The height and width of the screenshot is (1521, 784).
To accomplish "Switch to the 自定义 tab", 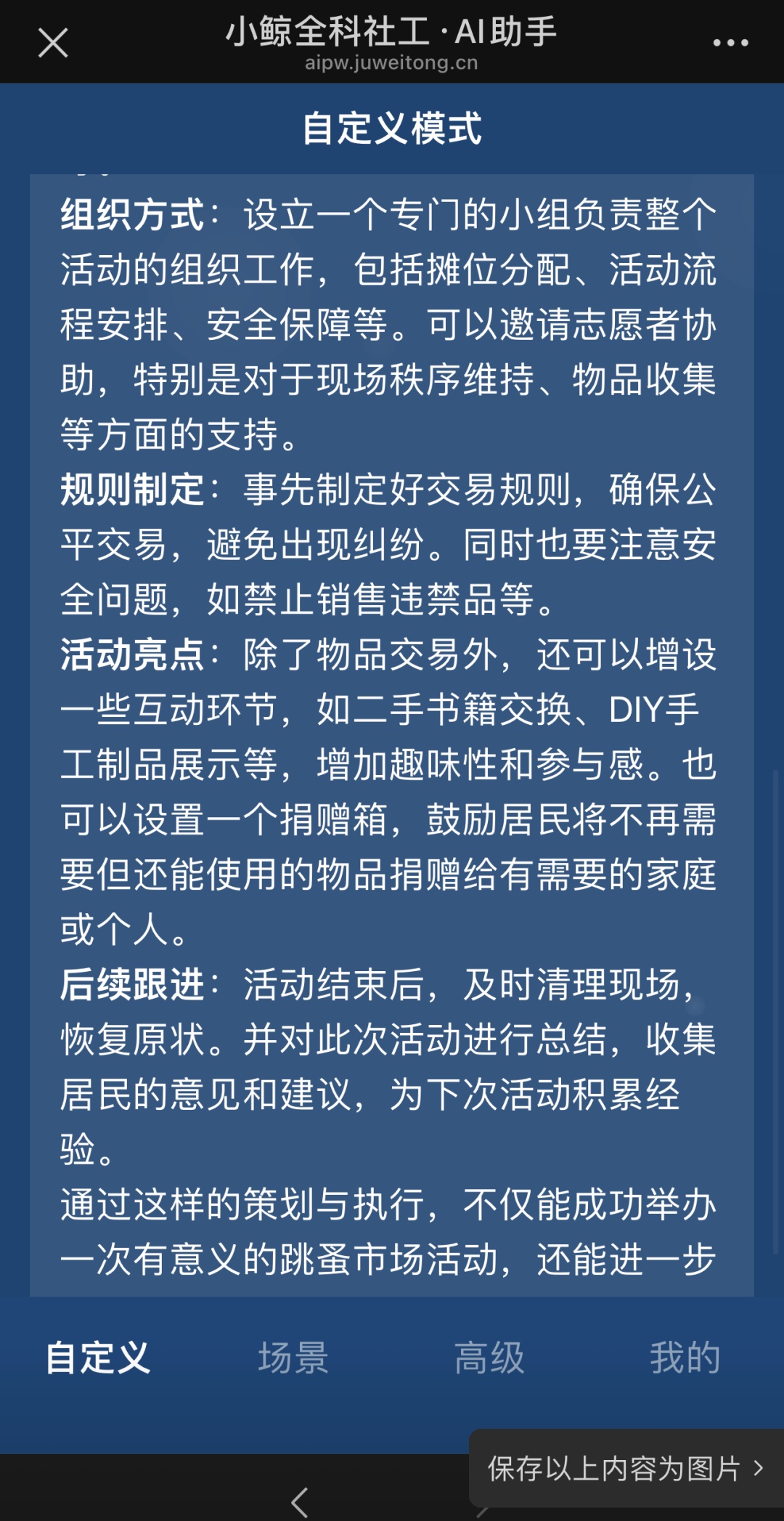I will (98, 1358).
